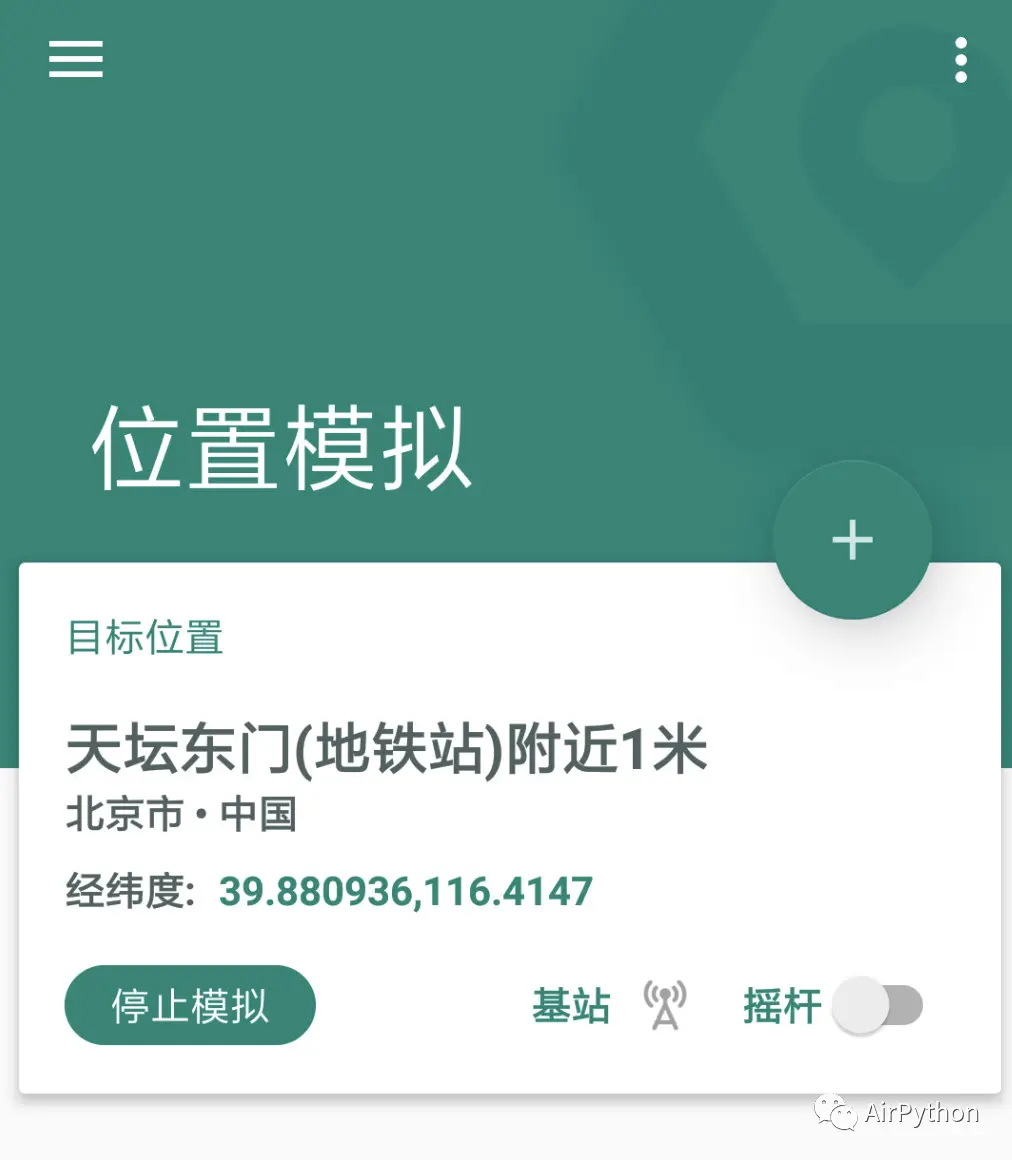This screenshot has width=1012, height=1160.
Task: Add a new location with plus button
Action: pyautogui.click(x=852, y=540)
